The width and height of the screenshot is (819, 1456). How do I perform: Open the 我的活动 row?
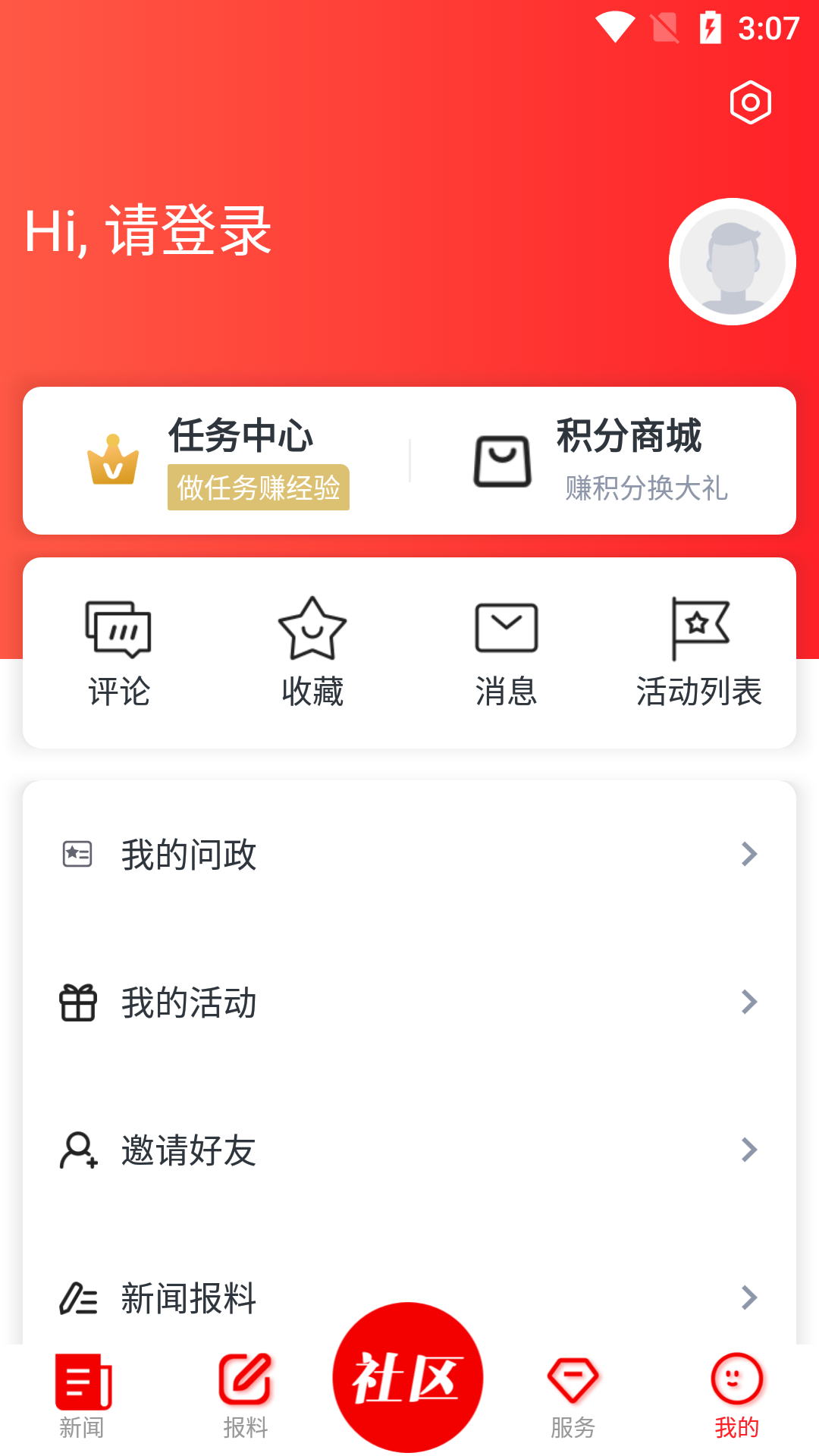pyautogui.click(x=409, y=1003)
